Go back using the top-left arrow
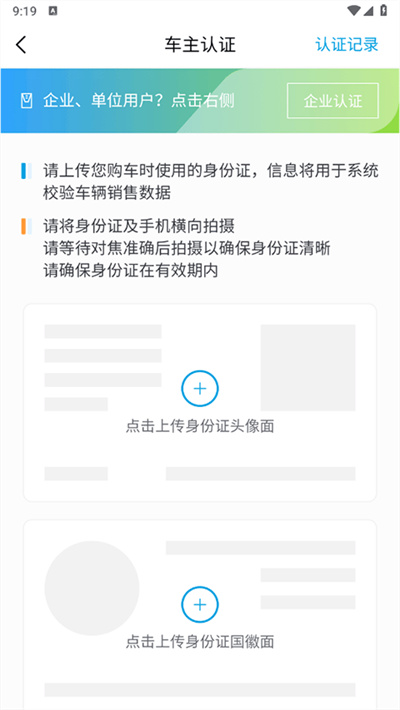 pyautogui.click(x=21, y=45)
